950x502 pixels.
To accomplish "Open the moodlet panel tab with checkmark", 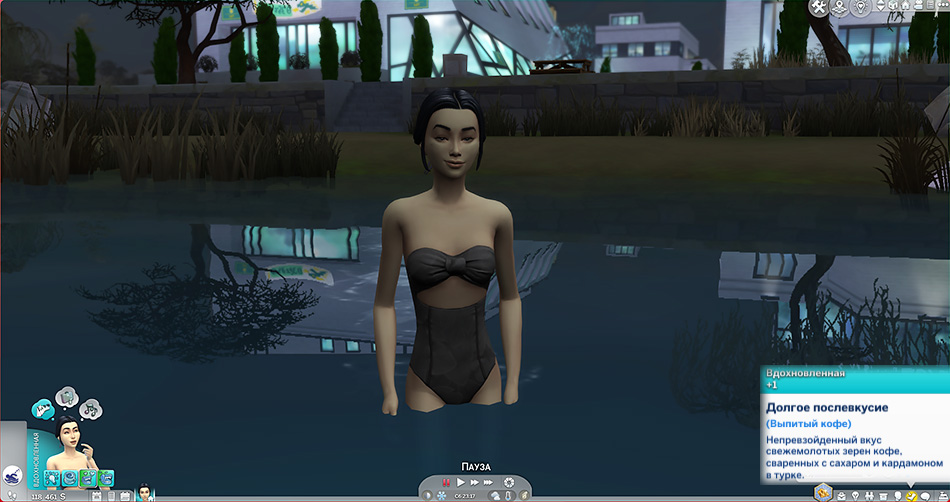I will click(x=911, y=496).
